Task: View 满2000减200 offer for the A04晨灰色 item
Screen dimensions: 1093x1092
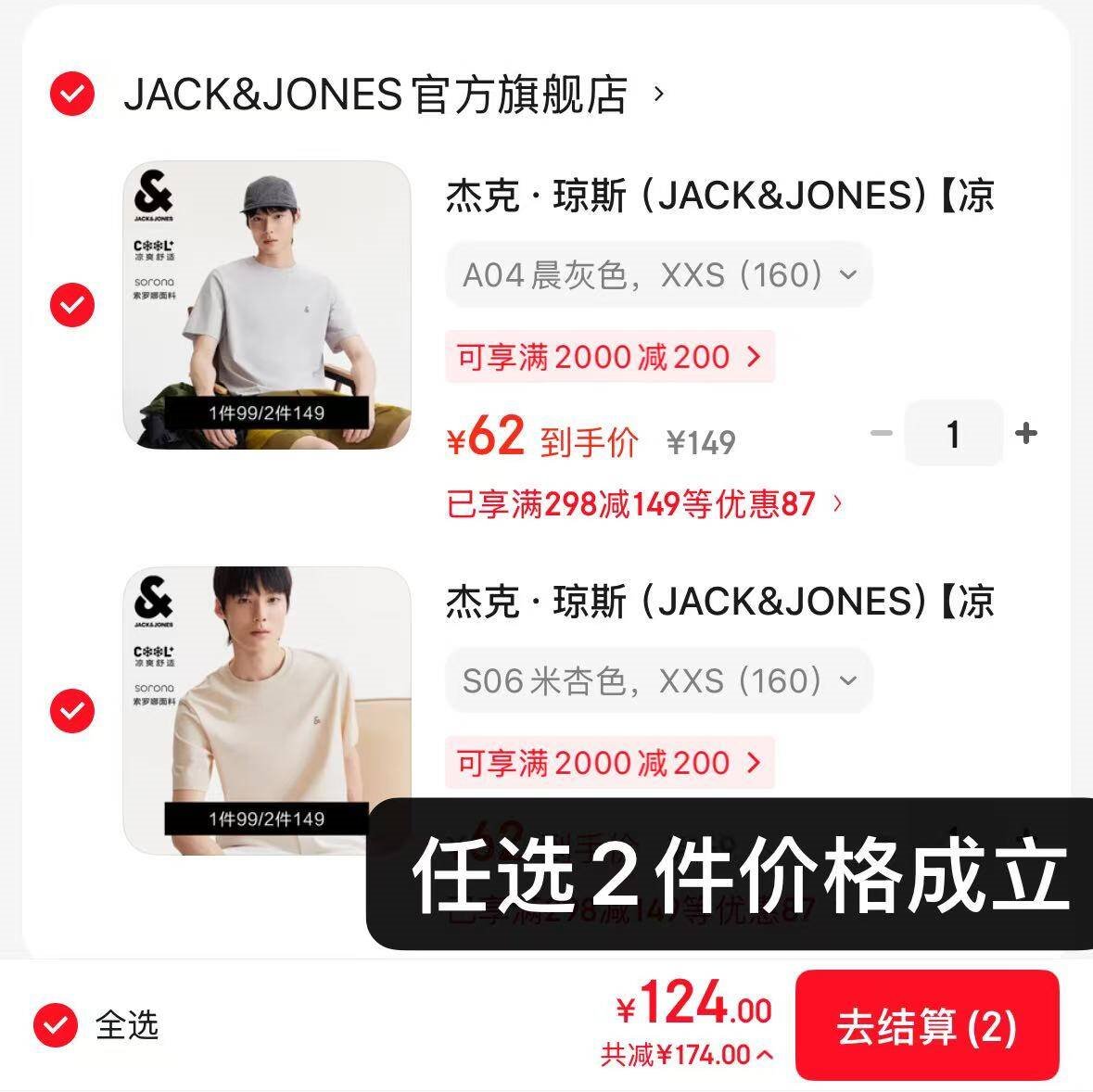Action: click(x=609, y=357)
